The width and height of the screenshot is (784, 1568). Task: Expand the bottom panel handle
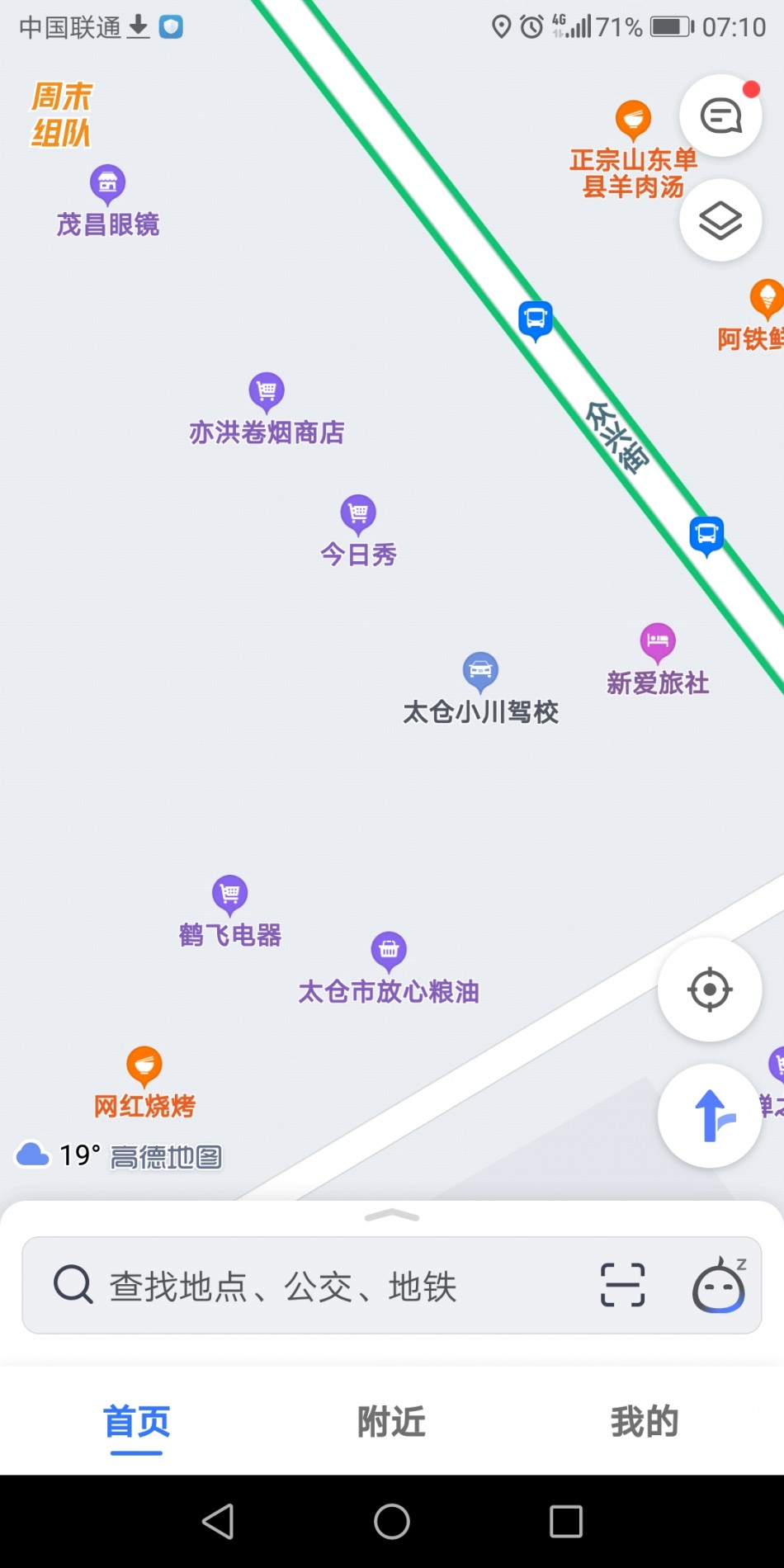(392, 1216)
